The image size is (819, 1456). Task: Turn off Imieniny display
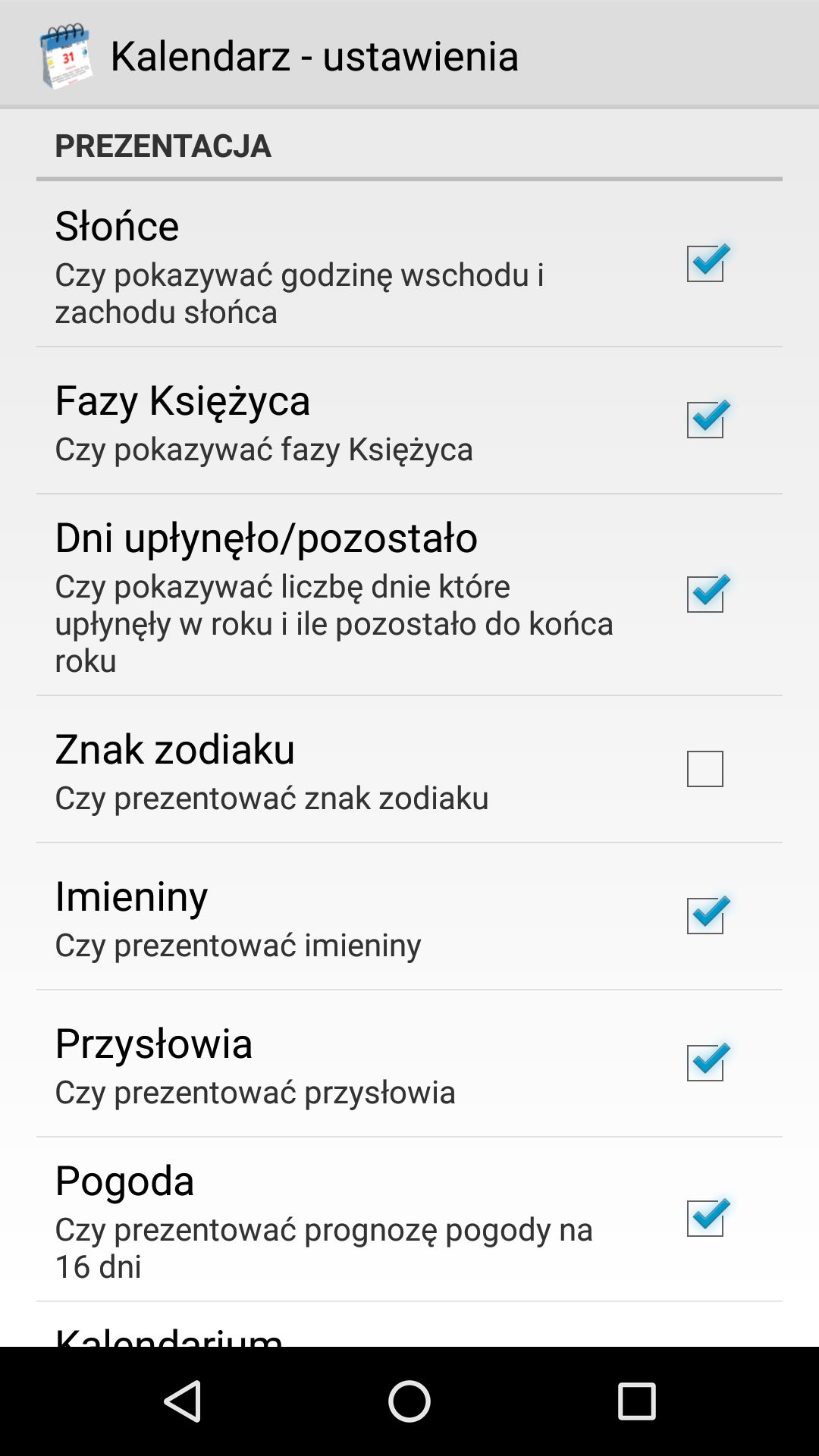pyautogui.click(x=706, y=915)
